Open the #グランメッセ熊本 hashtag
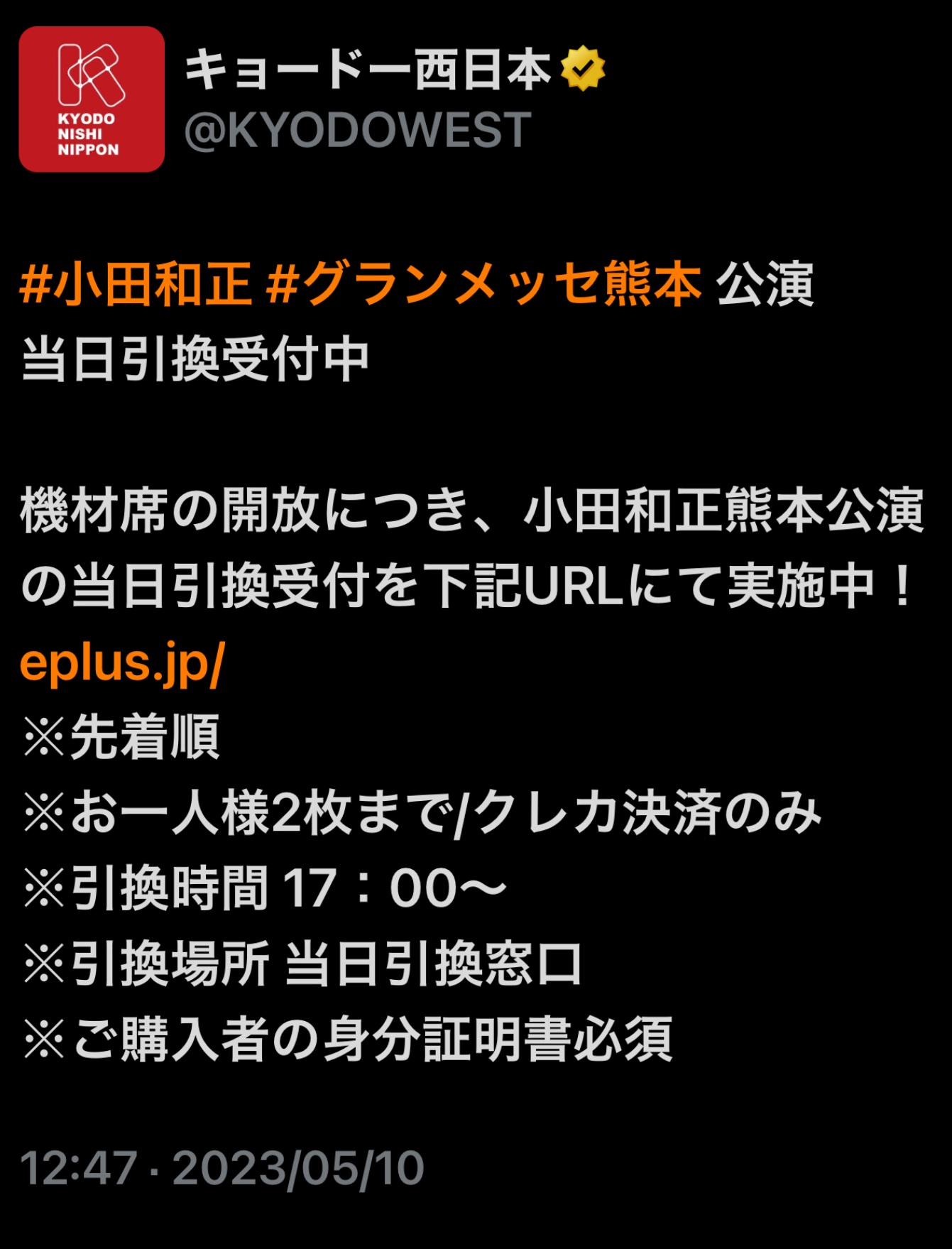Image resolution: width=952 pixels, height=1249 pixels. (483, 285)
